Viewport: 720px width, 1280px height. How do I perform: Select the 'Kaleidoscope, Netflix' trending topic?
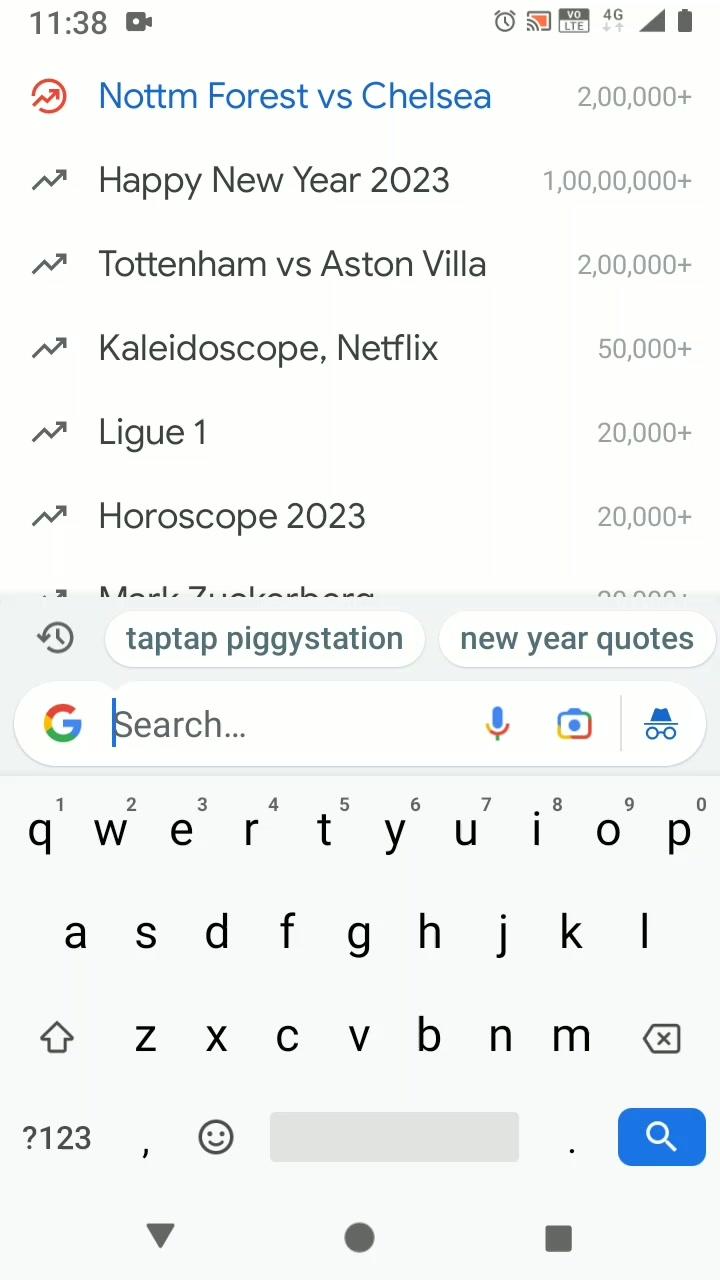[268, 348]
